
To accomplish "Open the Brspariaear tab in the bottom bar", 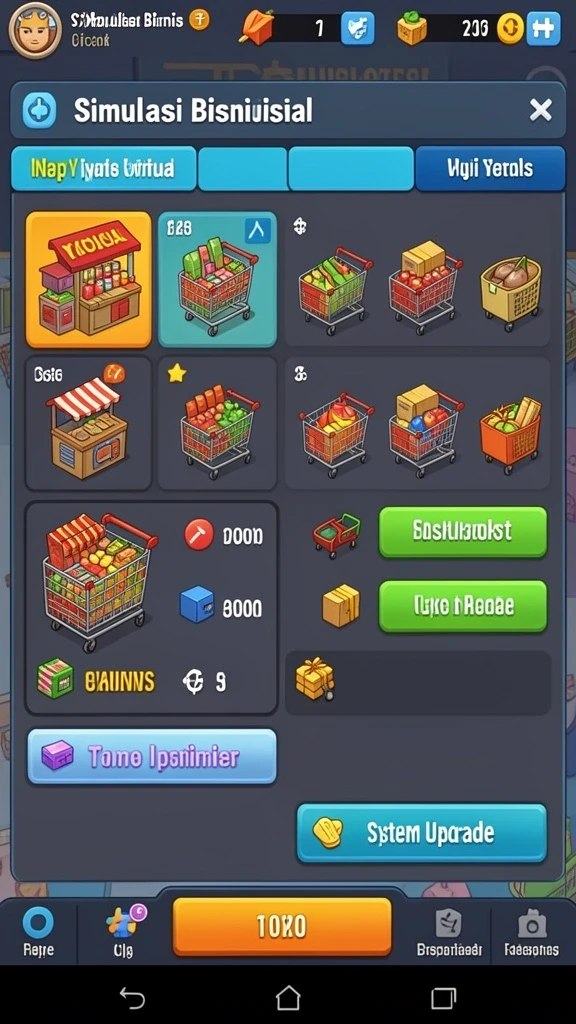I will (449, 932).
